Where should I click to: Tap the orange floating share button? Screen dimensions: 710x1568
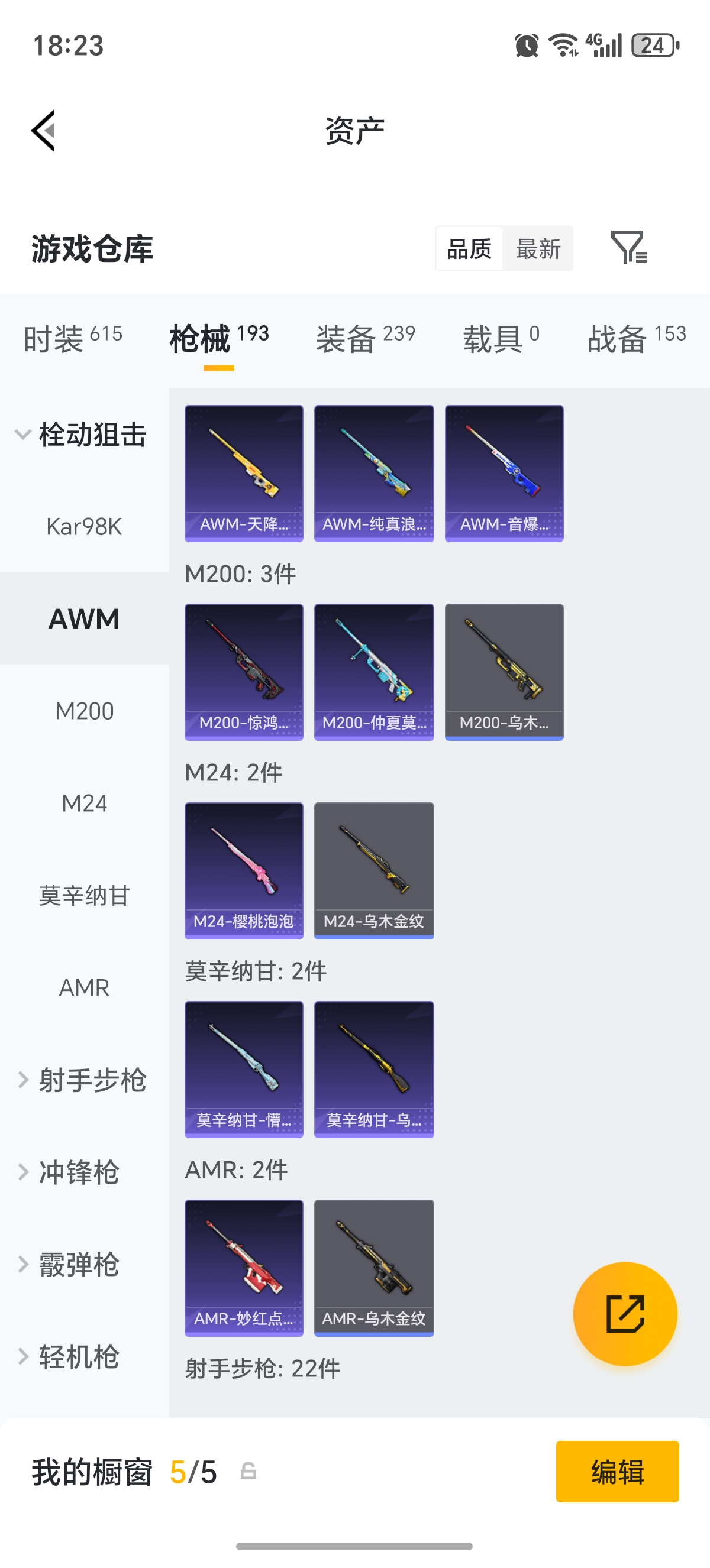[625, 1314]
